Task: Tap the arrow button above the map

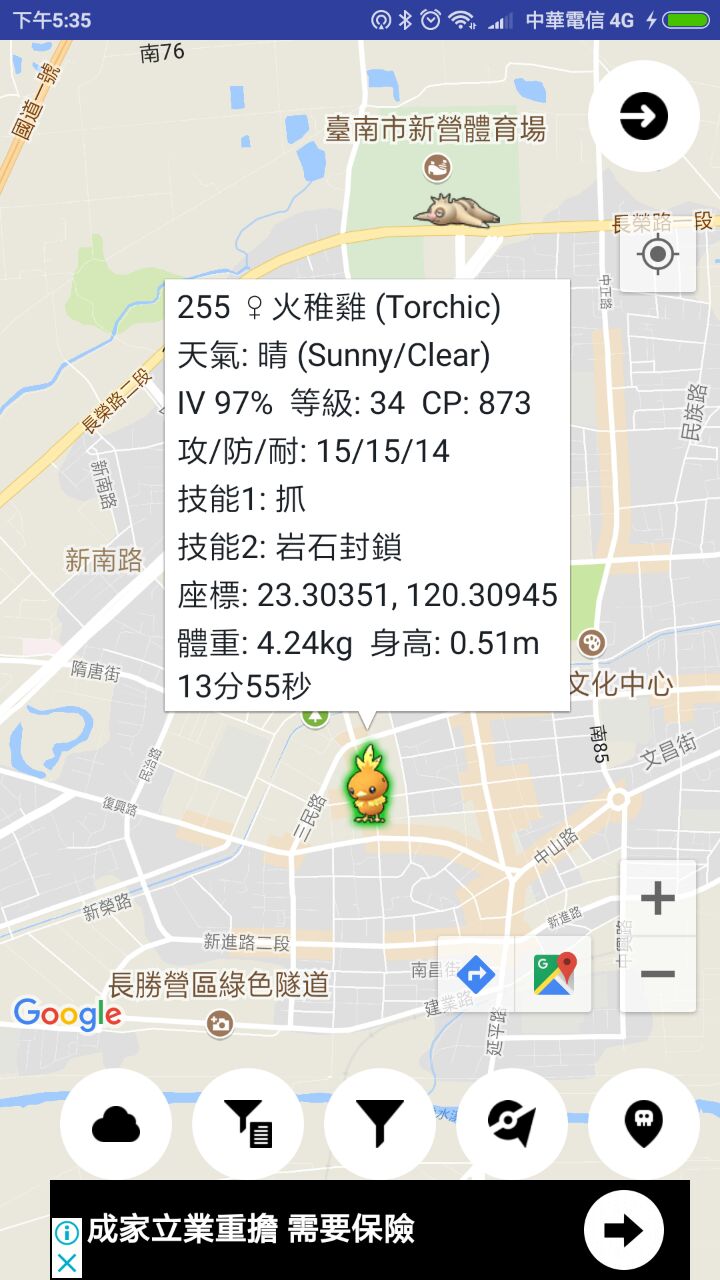Action: (643, 117)
